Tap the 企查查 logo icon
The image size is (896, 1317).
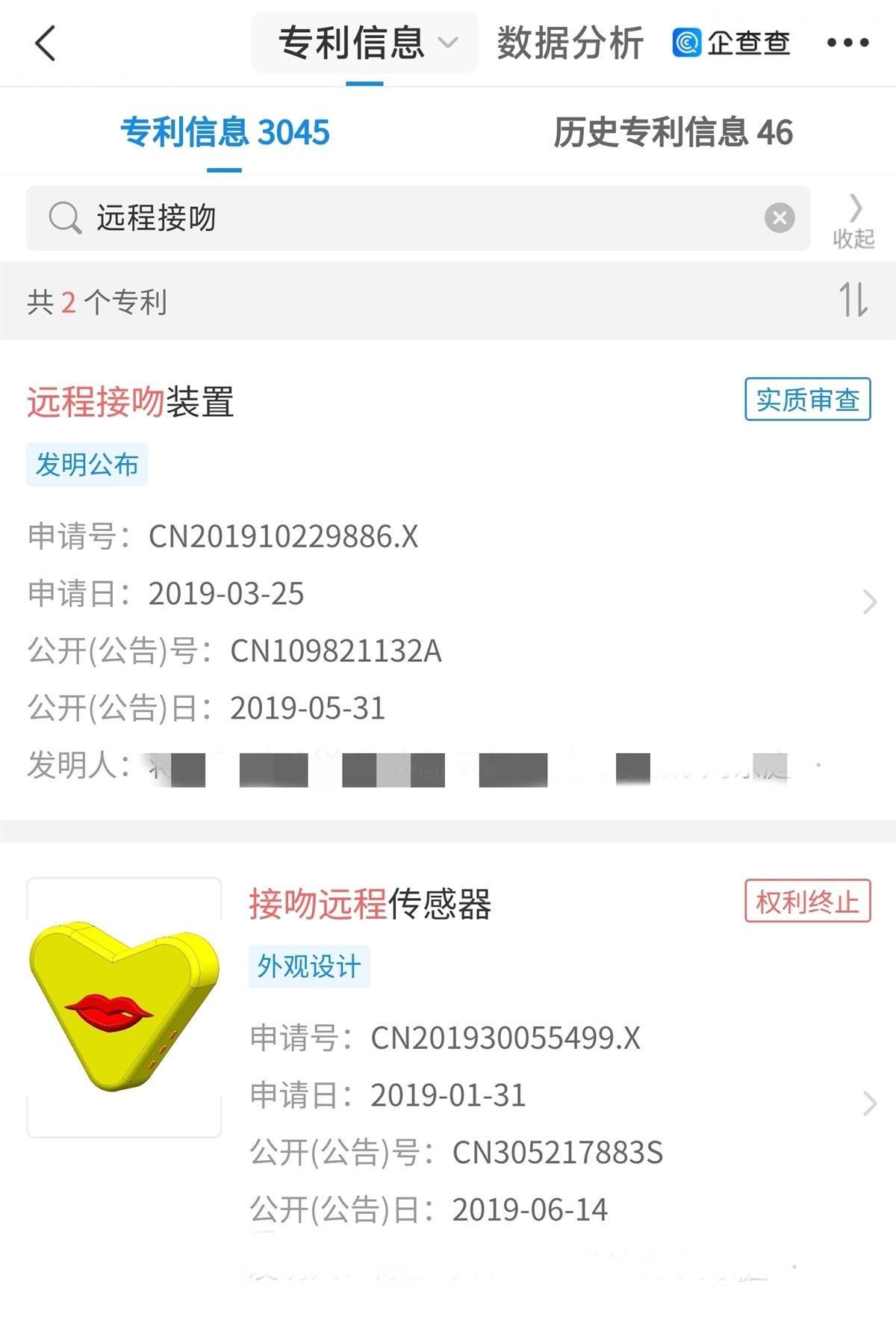click(x=686, y=43)
